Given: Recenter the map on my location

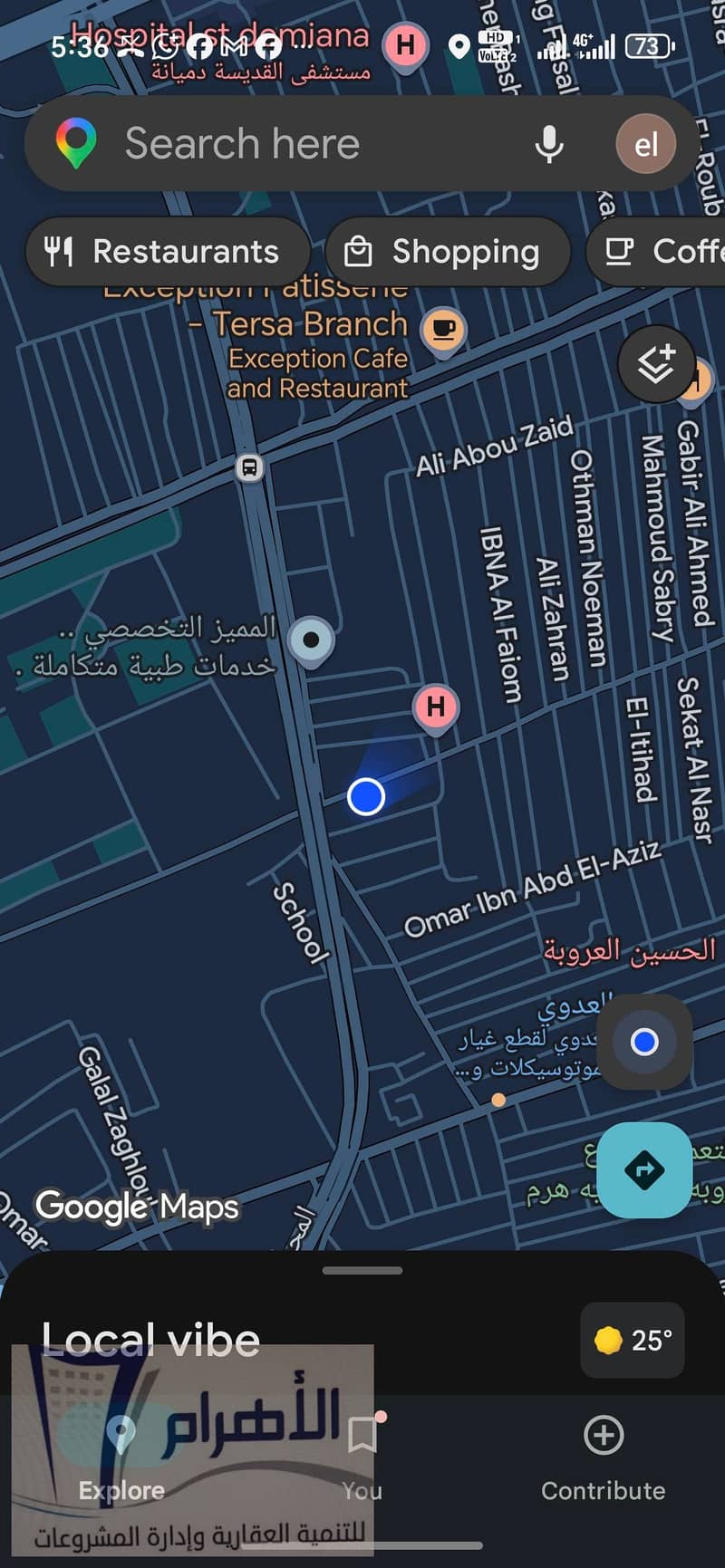Looking at the screenshot, I should pos(644,1042).
